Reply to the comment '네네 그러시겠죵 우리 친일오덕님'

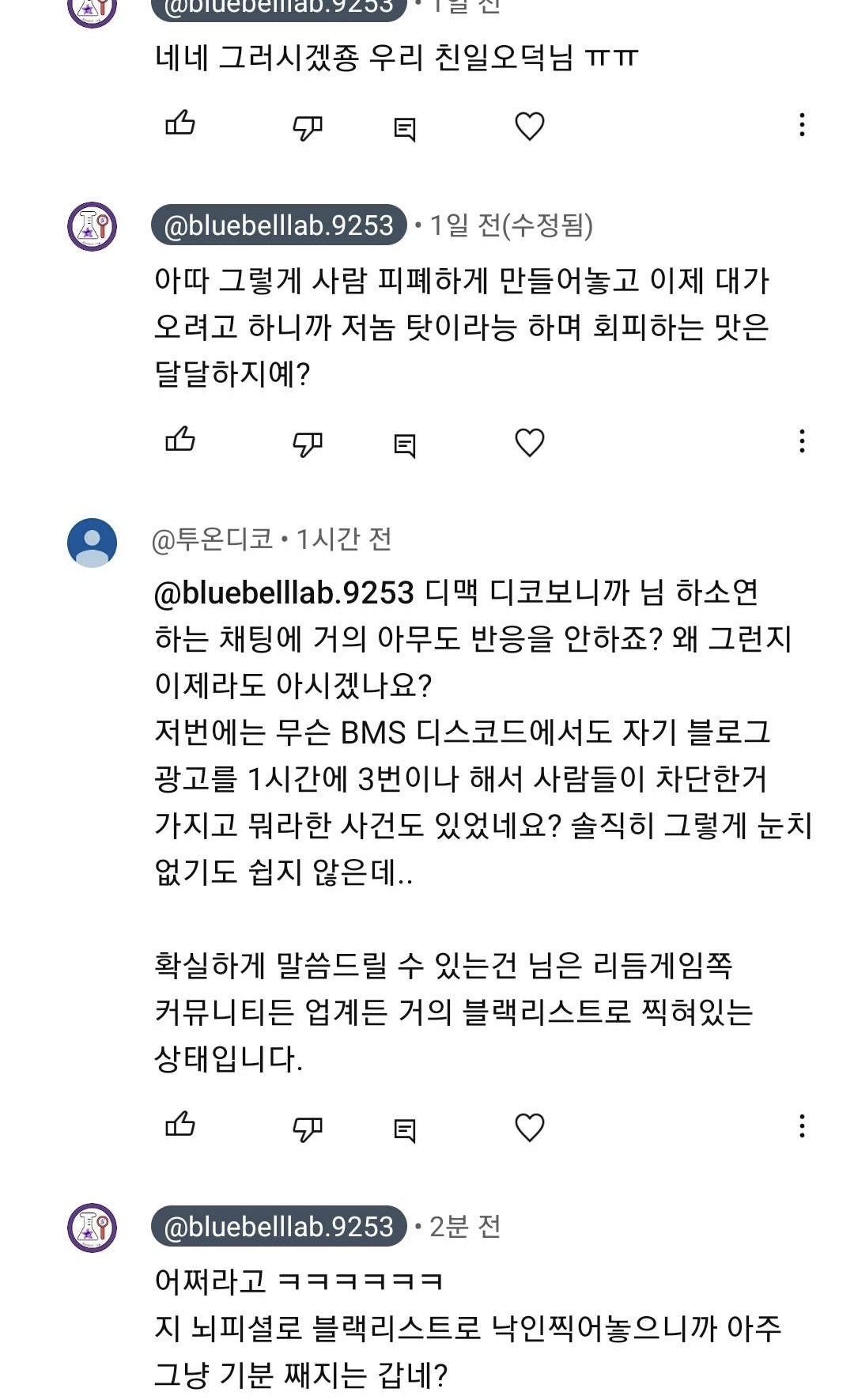point(405,128)
